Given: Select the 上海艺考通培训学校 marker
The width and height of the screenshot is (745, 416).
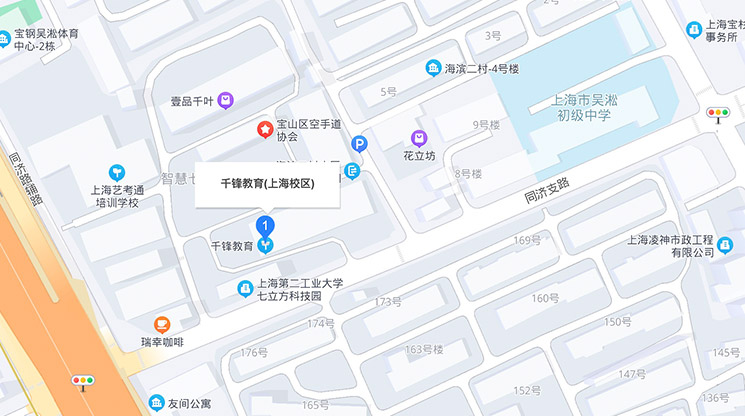Looking at the screenshot, I should 117,173.
